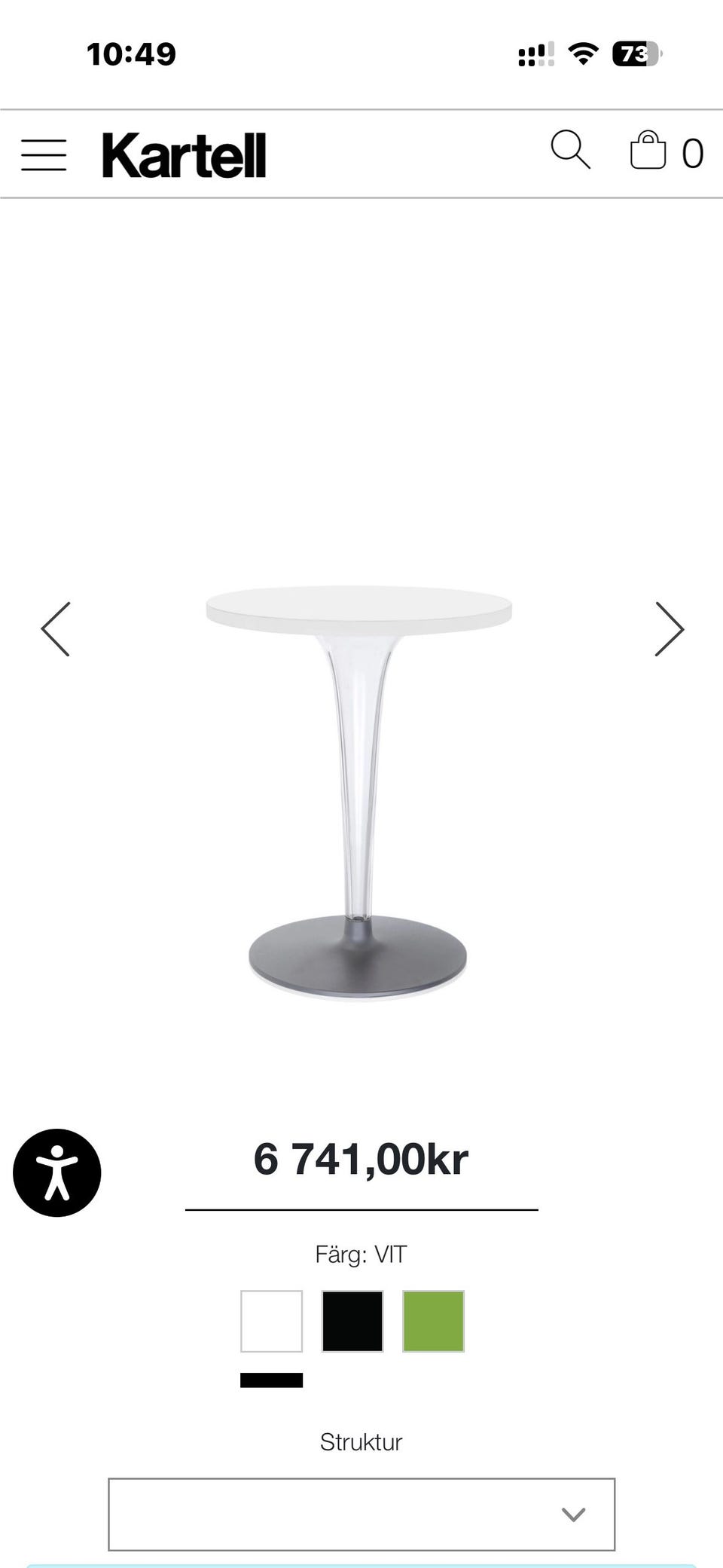The image size is (723, 1568).
Task: Open the accessibility options
Action: tap(57, 1172)
